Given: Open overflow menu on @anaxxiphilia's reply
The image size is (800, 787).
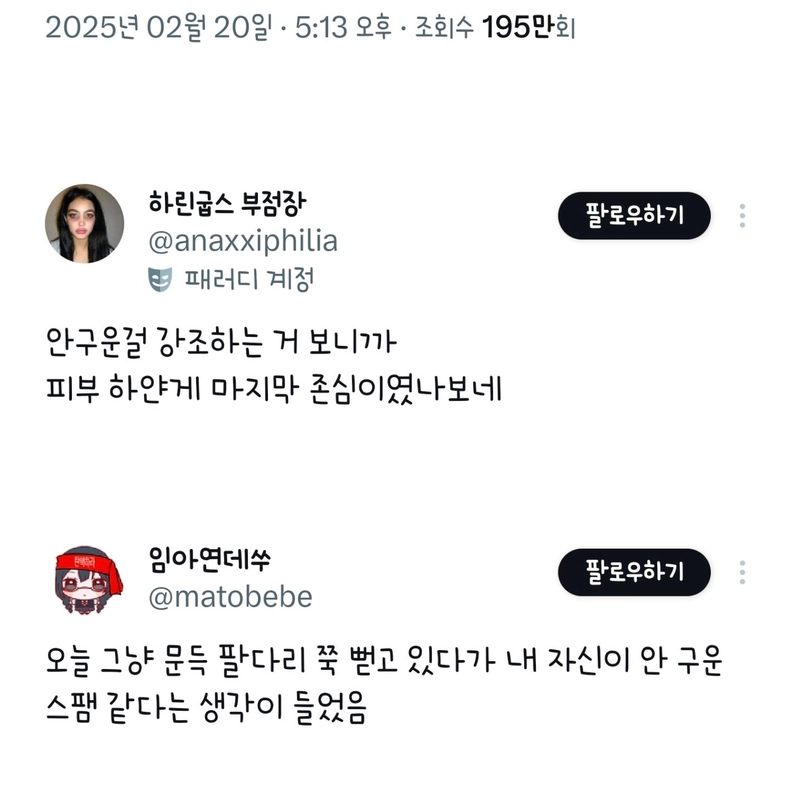Looking at the screenshot, I should tap(742, 215).
